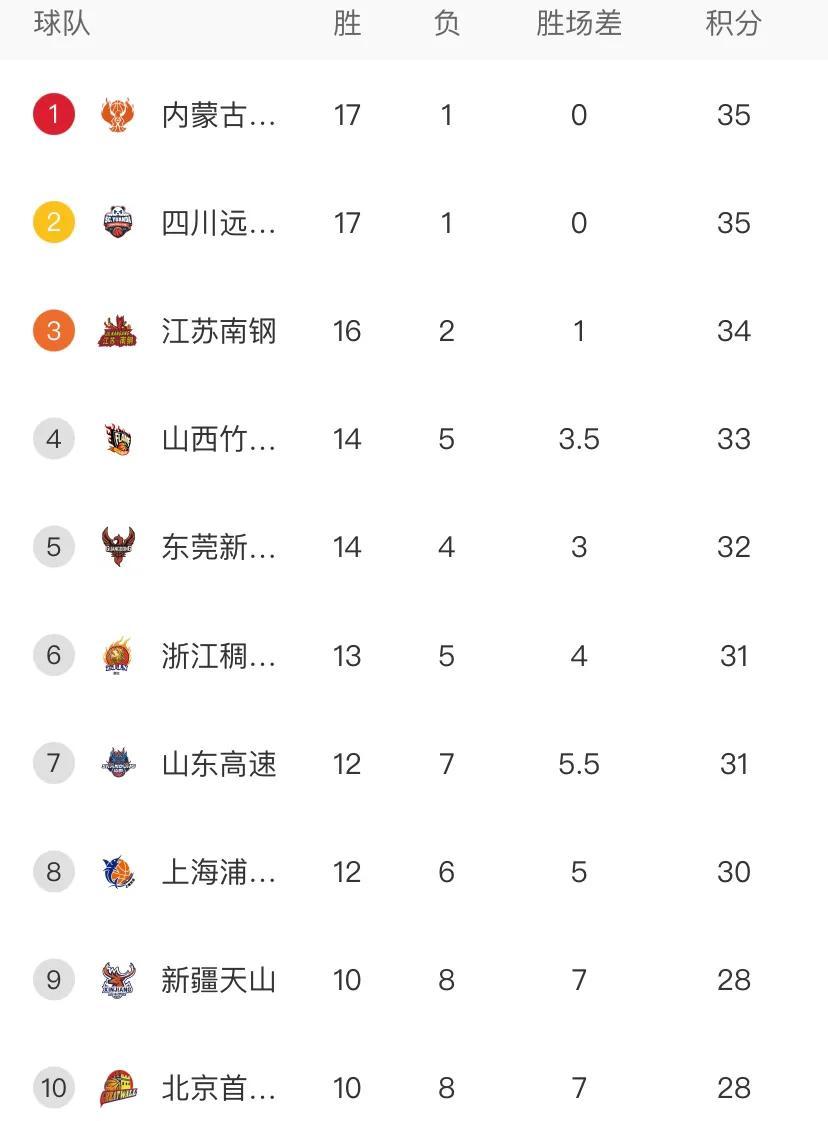View 山东高速 team details
The height and width of the screenshot is (1121, 828).
click(218, 764)
